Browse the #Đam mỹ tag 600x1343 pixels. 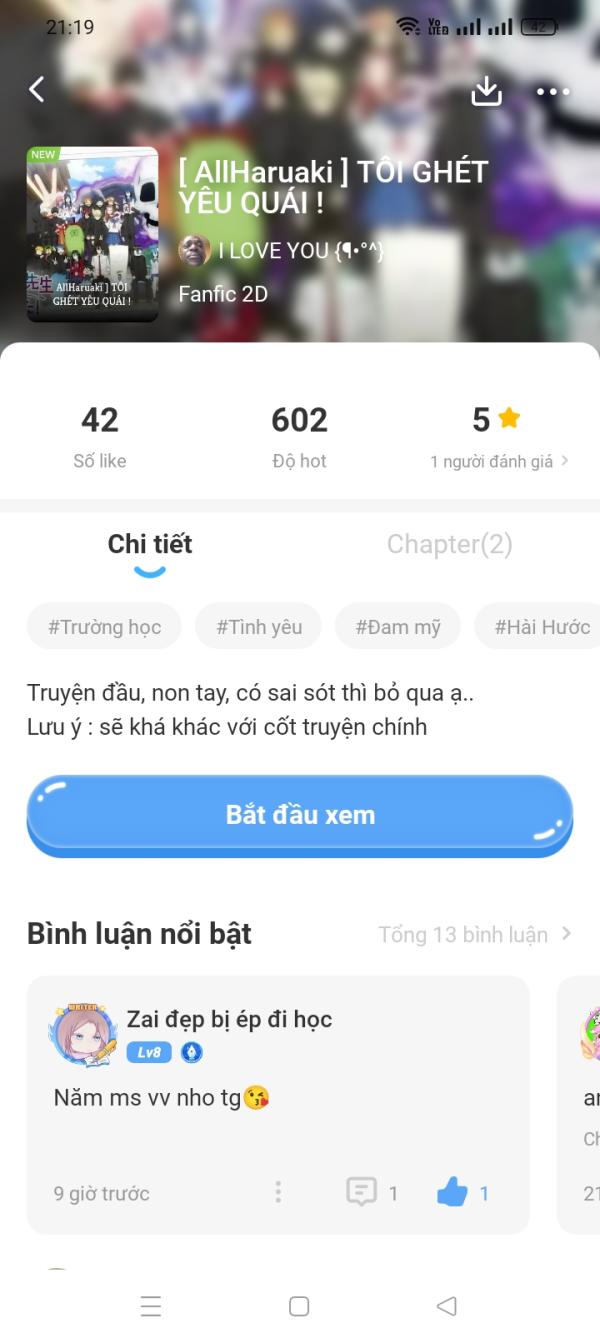397,627
